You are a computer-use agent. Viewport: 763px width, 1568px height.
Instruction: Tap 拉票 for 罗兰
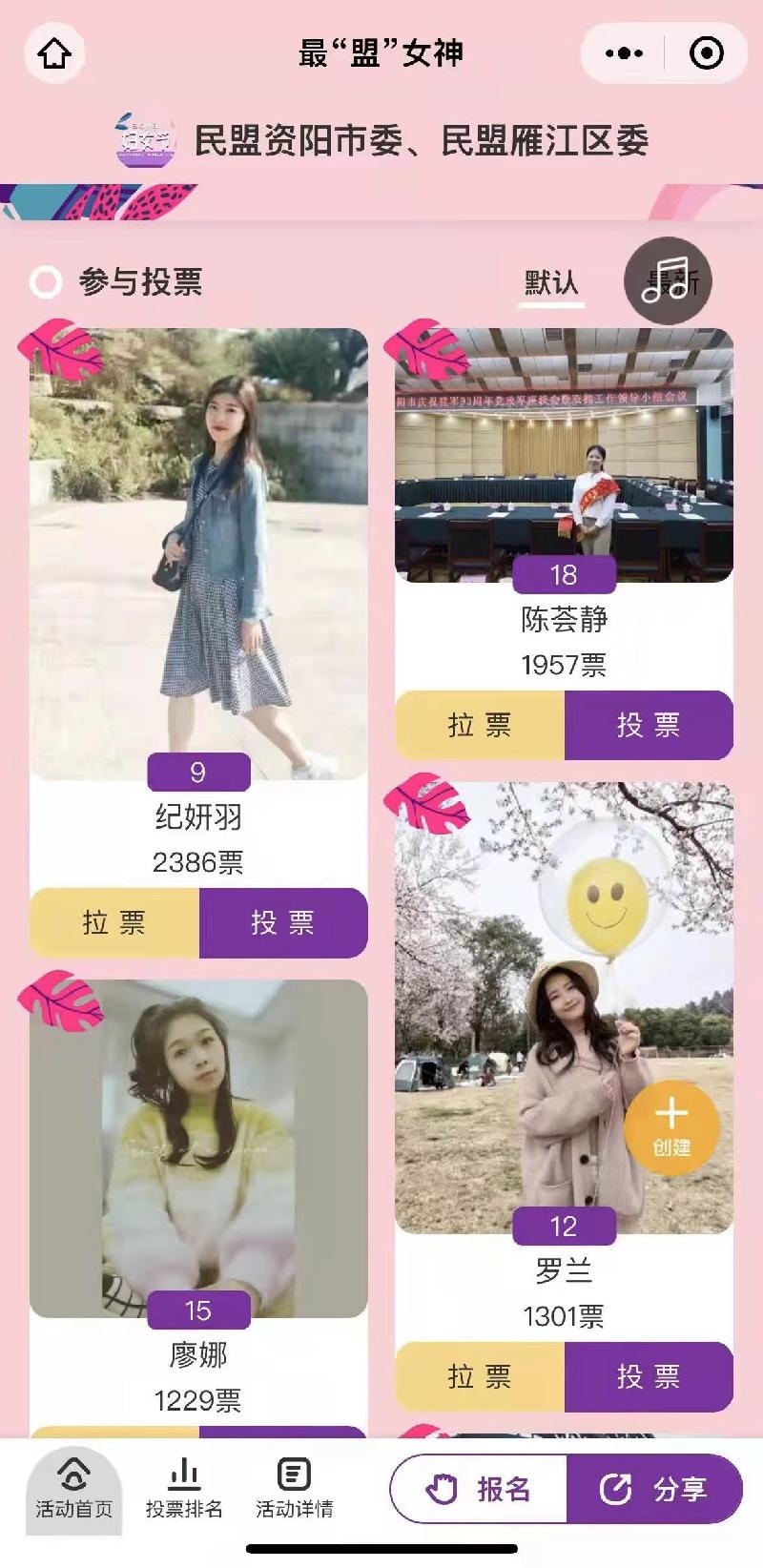click(480, 1376)
